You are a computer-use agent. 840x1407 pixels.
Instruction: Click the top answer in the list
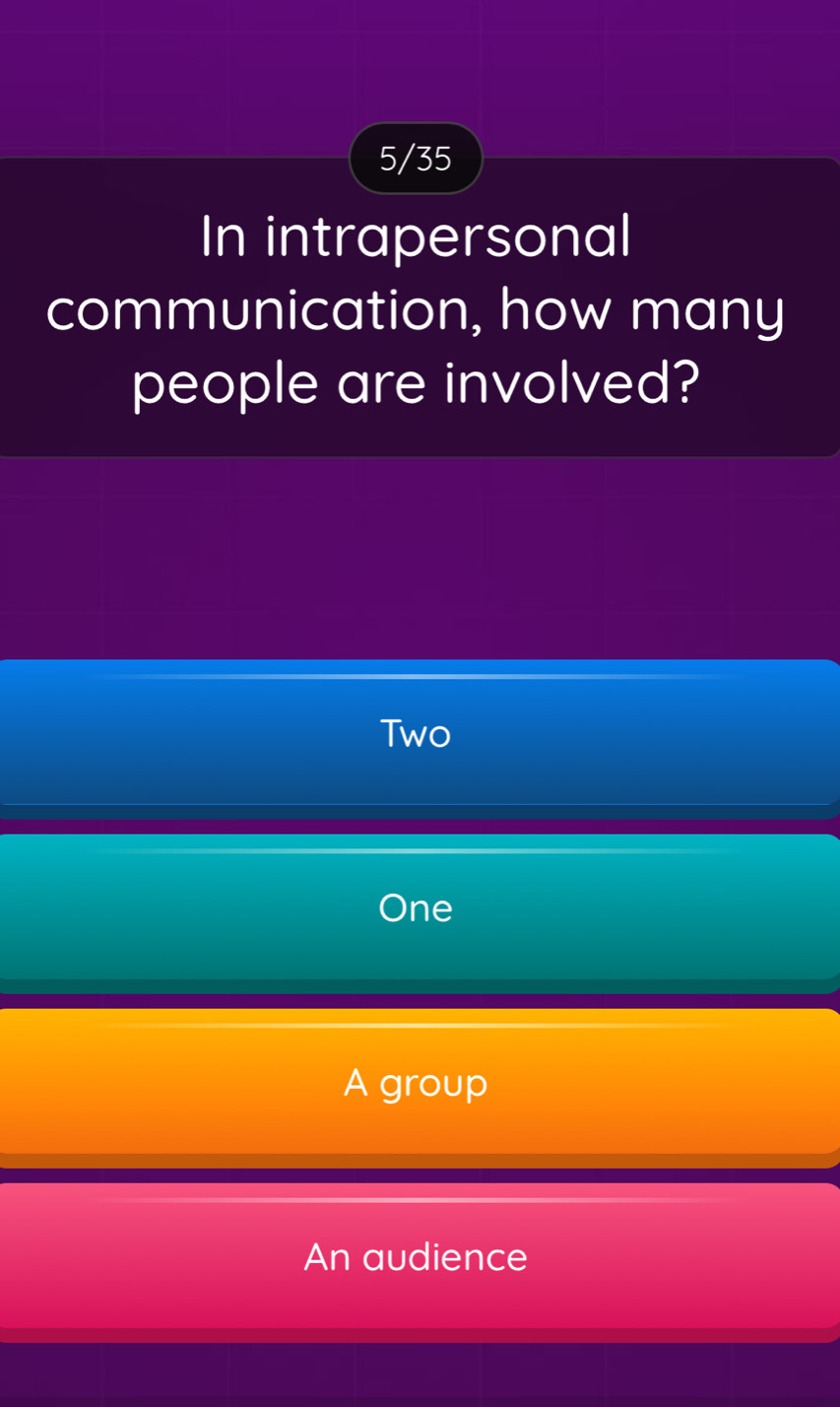416,733
